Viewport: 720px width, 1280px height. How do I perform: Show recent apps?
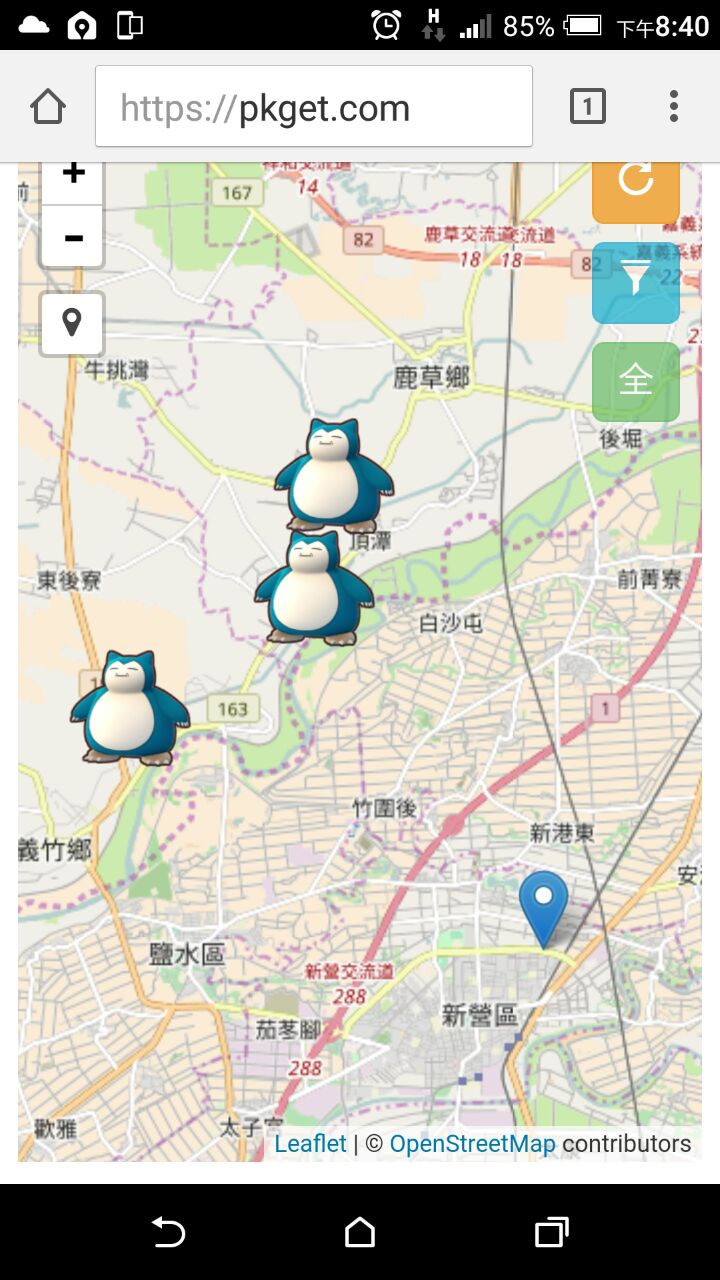(x=551, y=1232)
